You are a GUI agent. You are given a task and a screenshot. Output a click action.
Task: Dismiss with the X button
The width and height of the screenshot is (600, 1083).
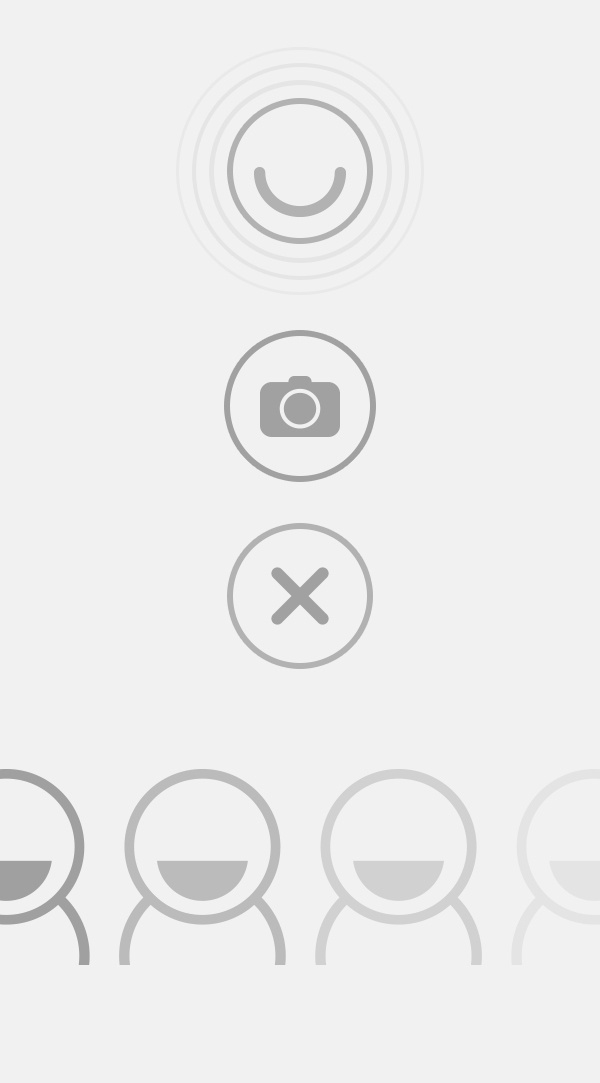pos(300,596)
